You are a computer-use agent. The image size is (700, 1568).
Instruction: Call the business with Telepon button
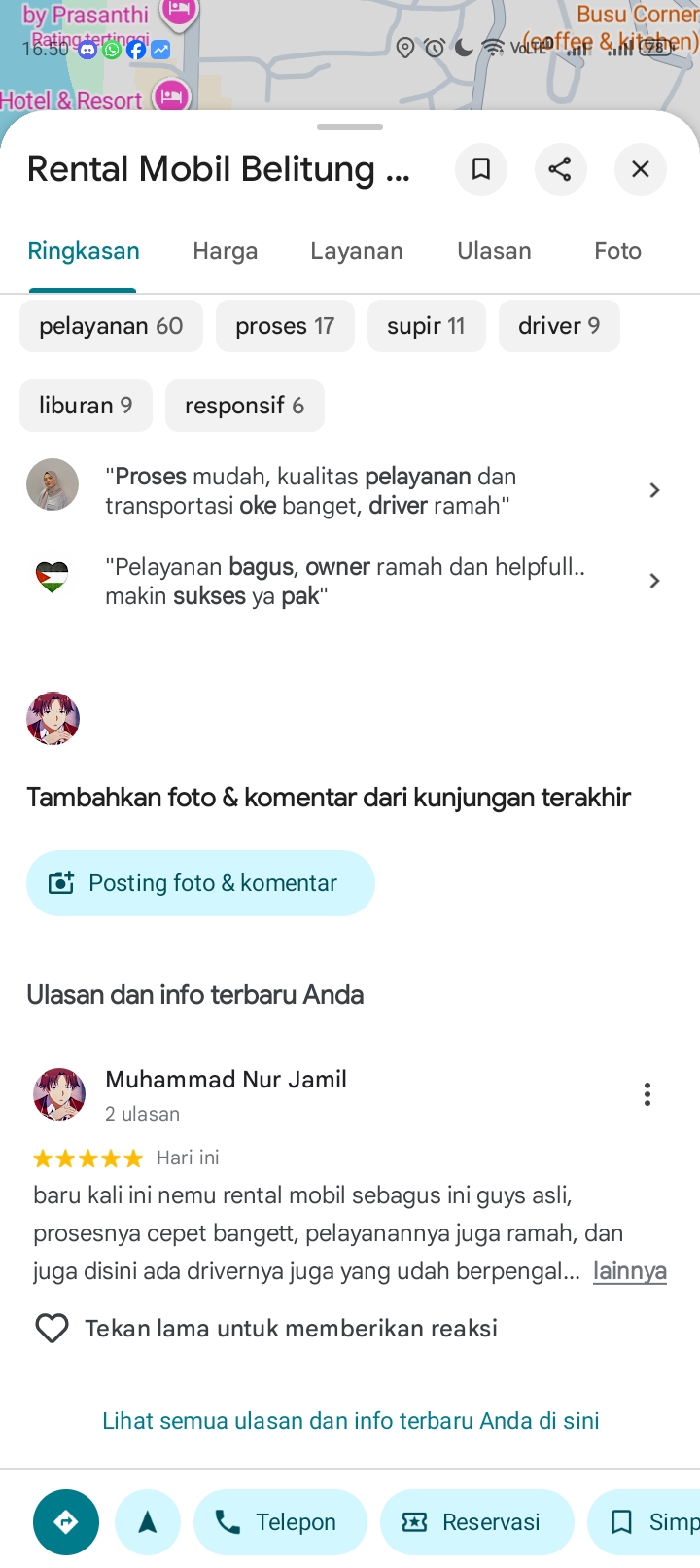click(x=280, y=1522)
